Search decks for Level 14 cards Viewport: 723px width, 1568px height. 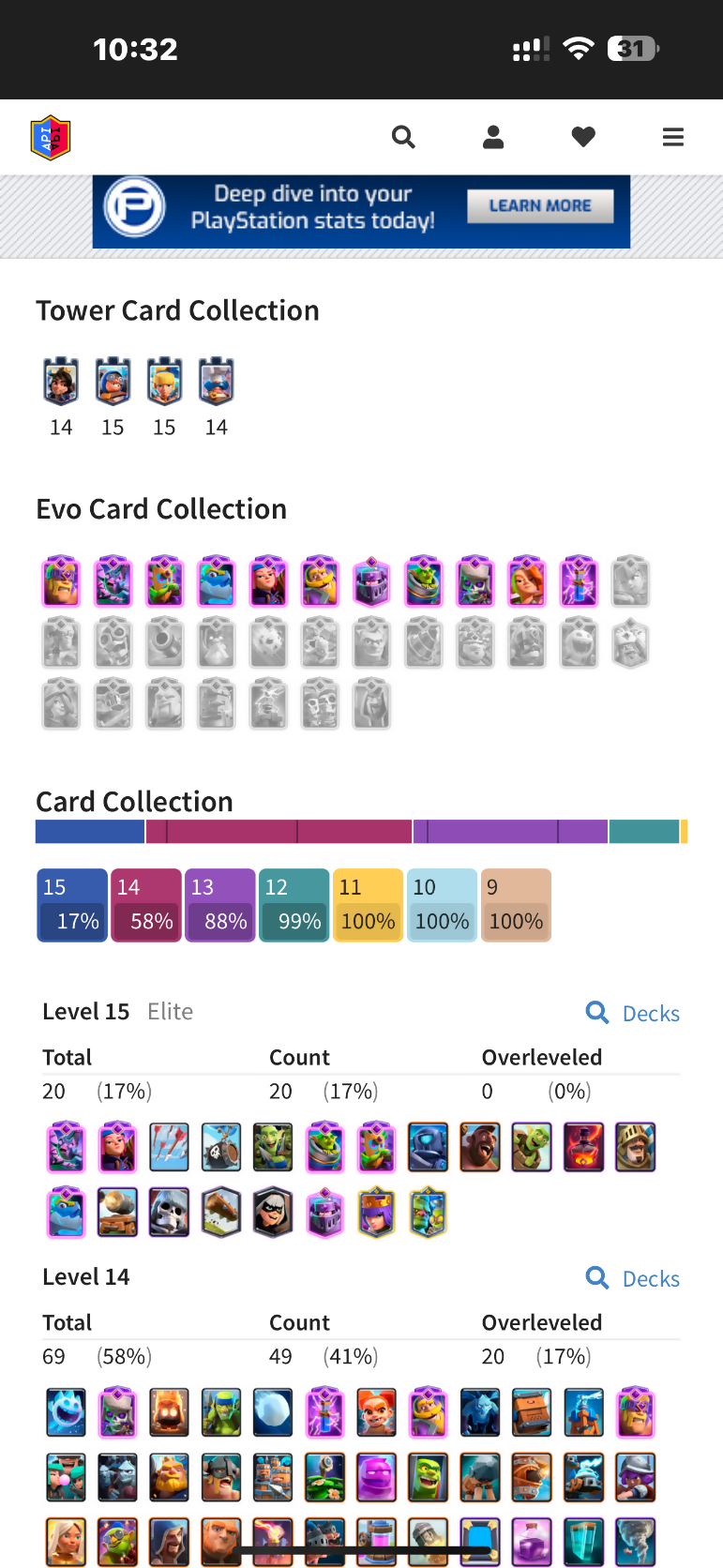click(x=634, y=1278)
